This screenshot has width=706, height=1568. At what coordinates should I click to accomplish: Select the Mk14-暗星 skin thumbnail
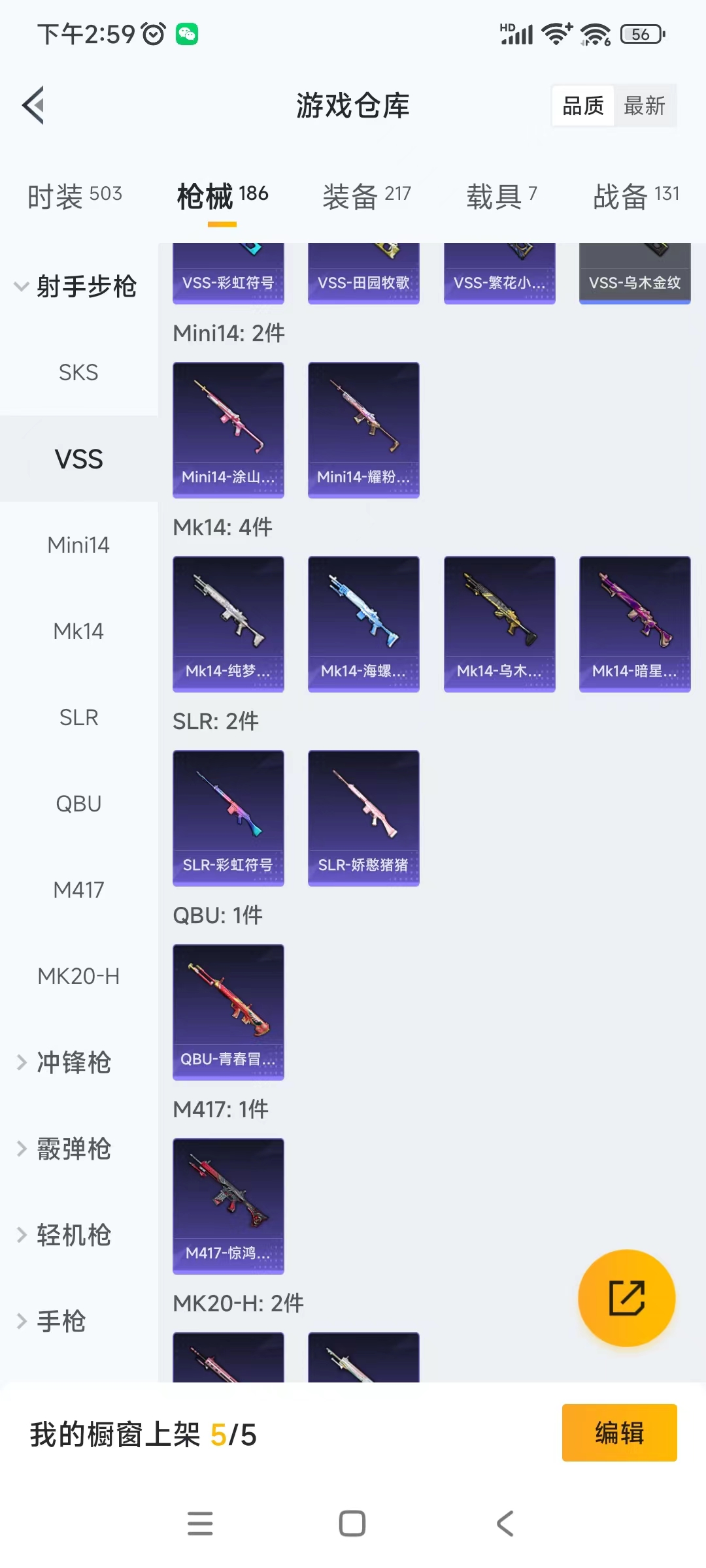pyautogui.click(x=634, y=623)
